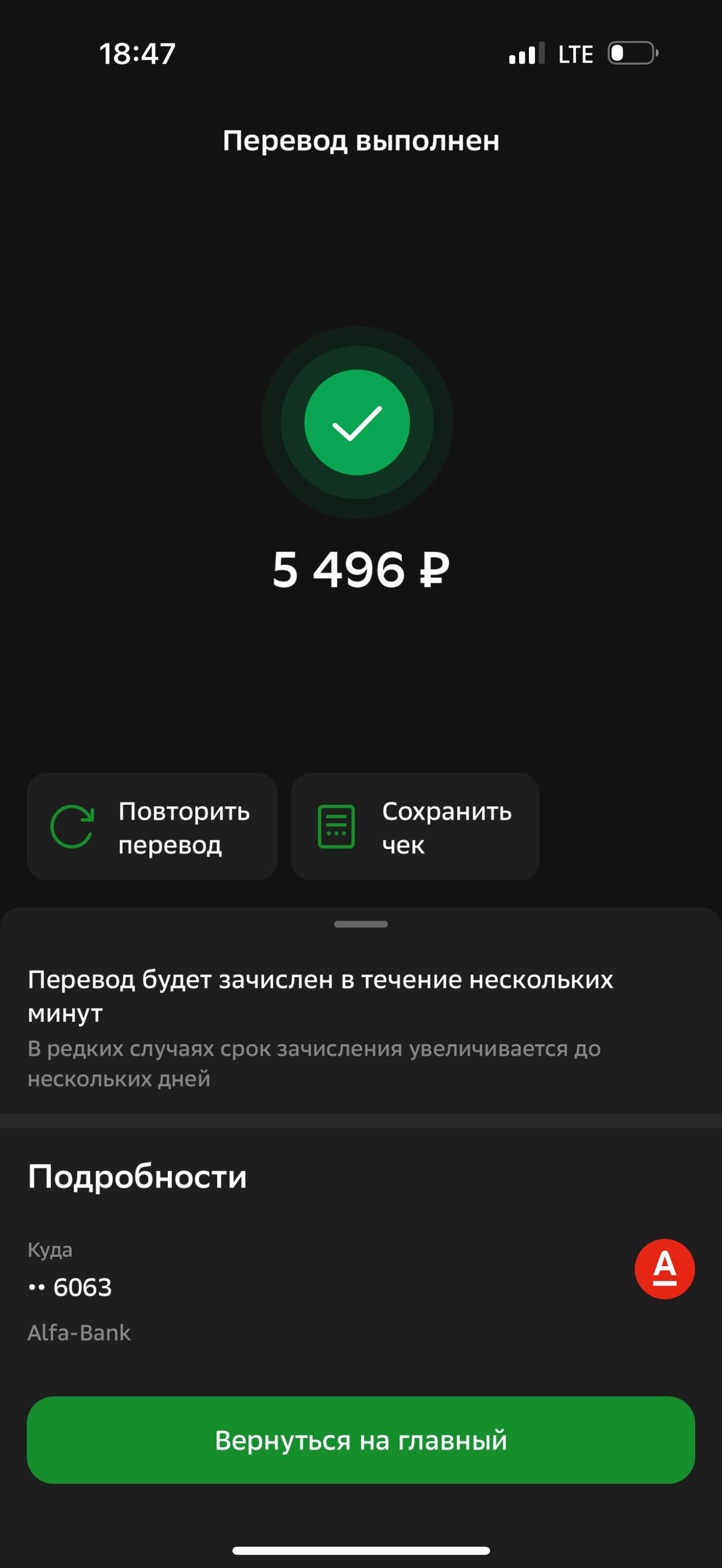Save the receipt via Сохранить чек
Image resolution: width=722 pixels, height=1568 pixels.
click(415, 826)
